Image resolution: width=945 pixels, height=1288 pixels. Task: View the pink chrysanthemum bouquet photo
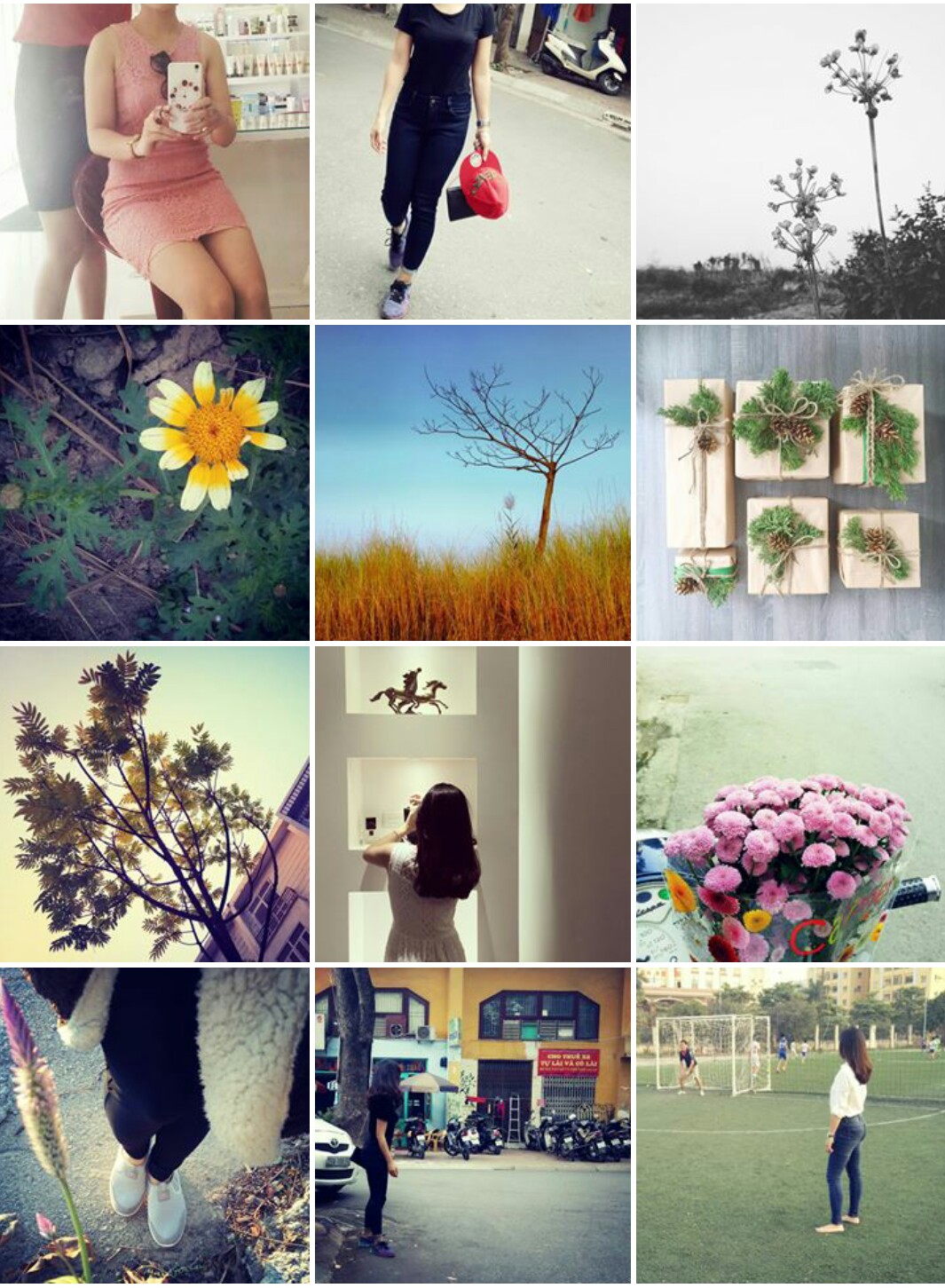(x=790, y=803)
